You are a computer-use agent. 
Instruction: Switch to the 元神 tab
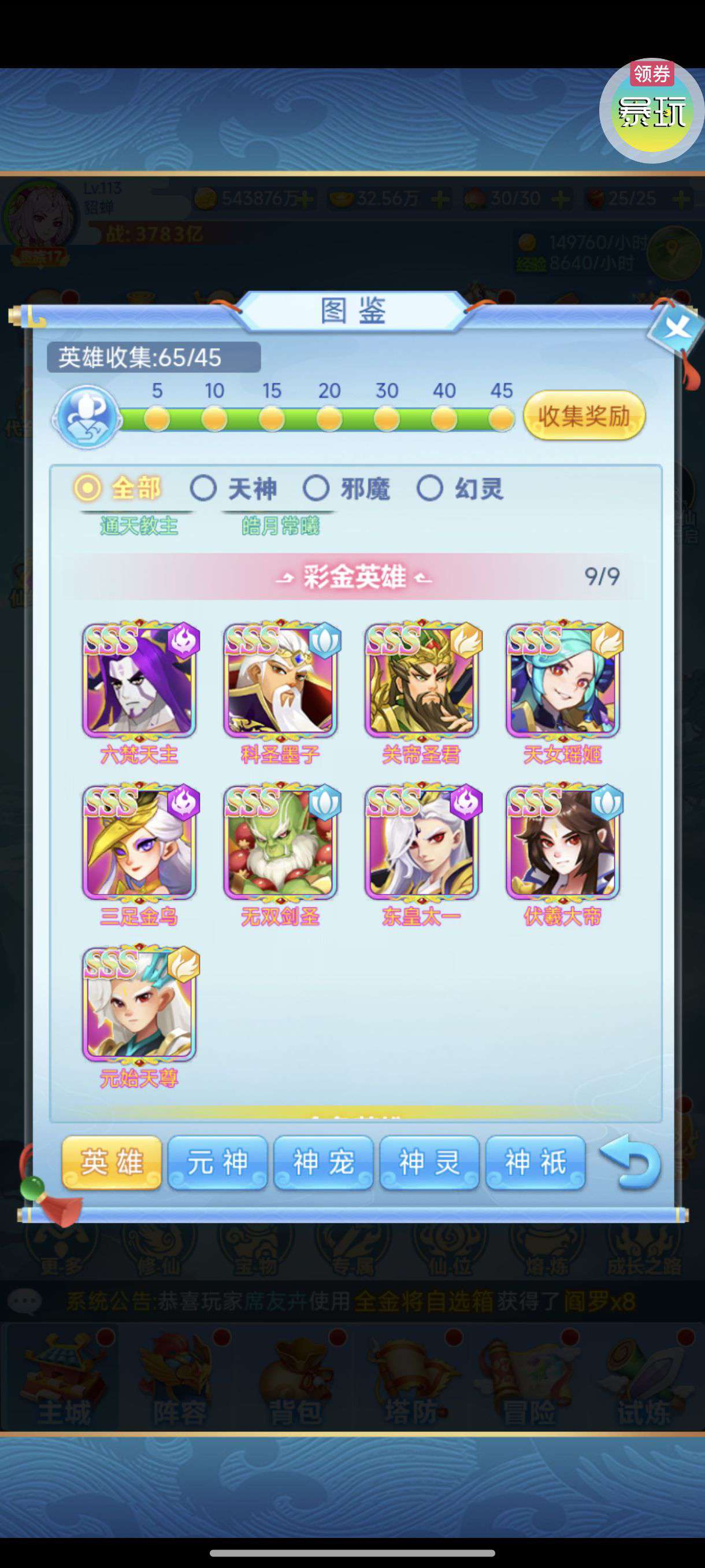pyautogui.click(x=217, y=1163)
